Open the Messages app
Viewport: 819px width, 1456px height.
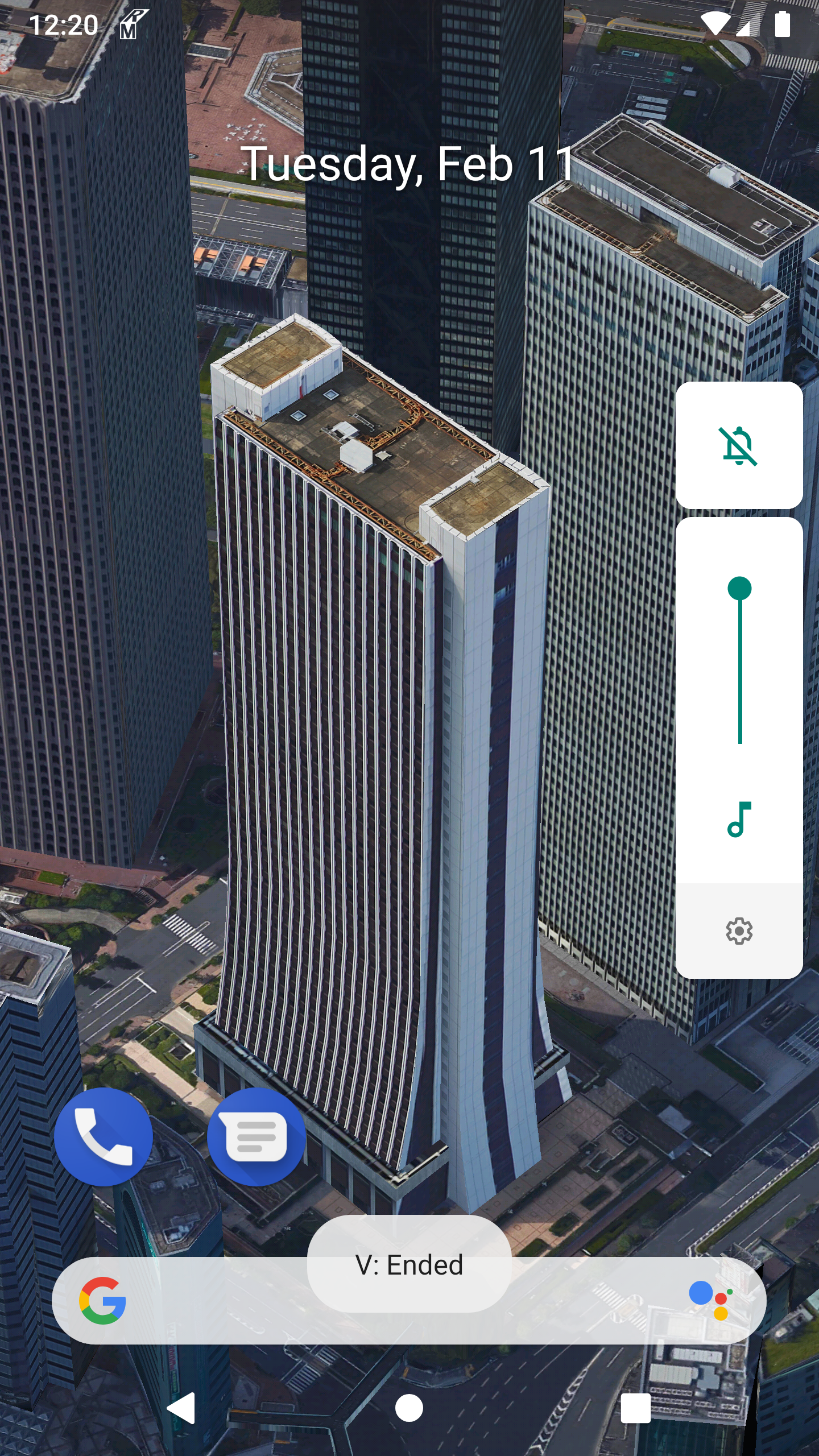pyautogui.click(x=257, y=1137)
